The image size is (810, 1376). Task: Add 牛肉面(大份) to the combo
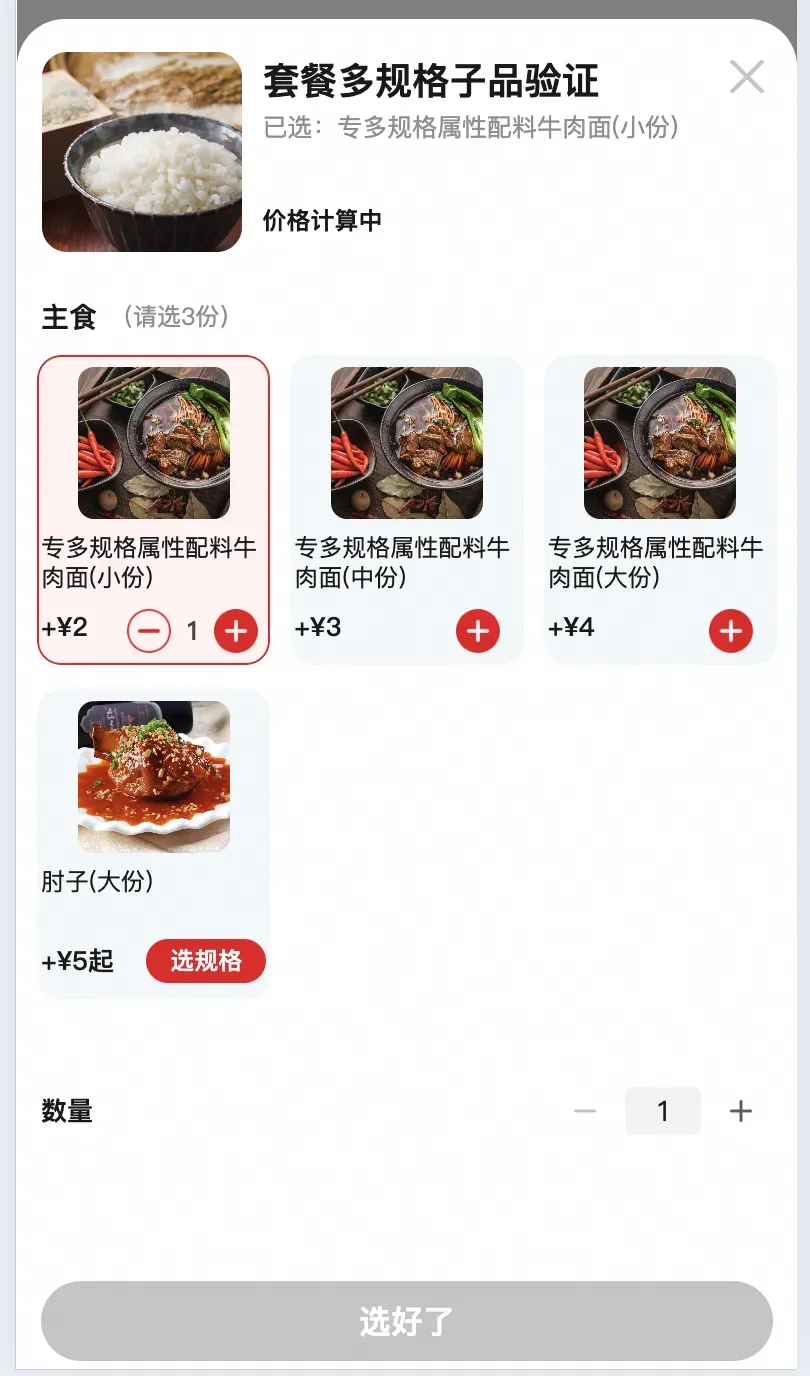pyautogui.click(x=731, y=631)
